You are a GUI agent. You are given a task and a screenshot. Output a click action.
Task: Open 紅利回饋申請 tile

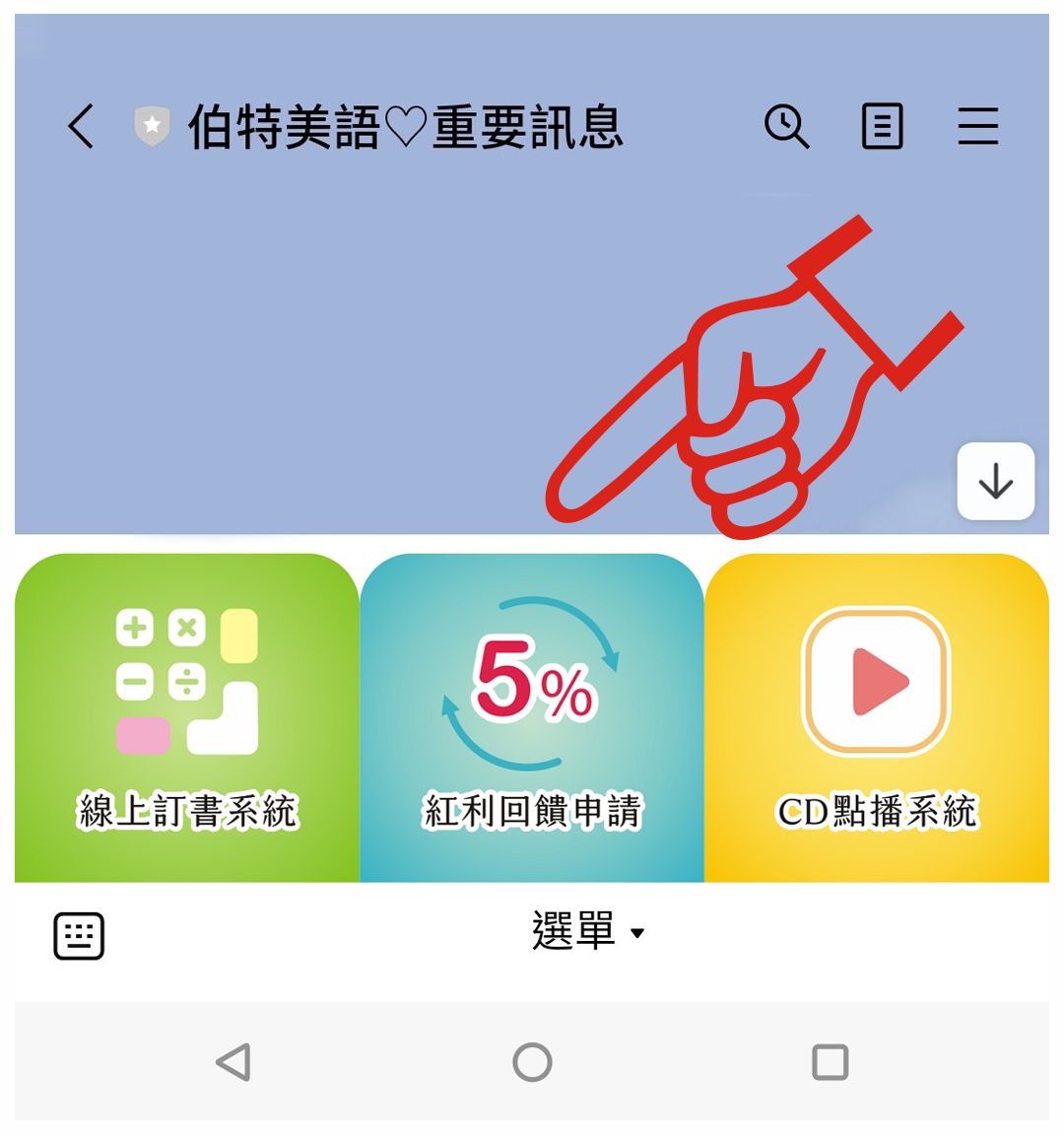(x=532, y=717)
